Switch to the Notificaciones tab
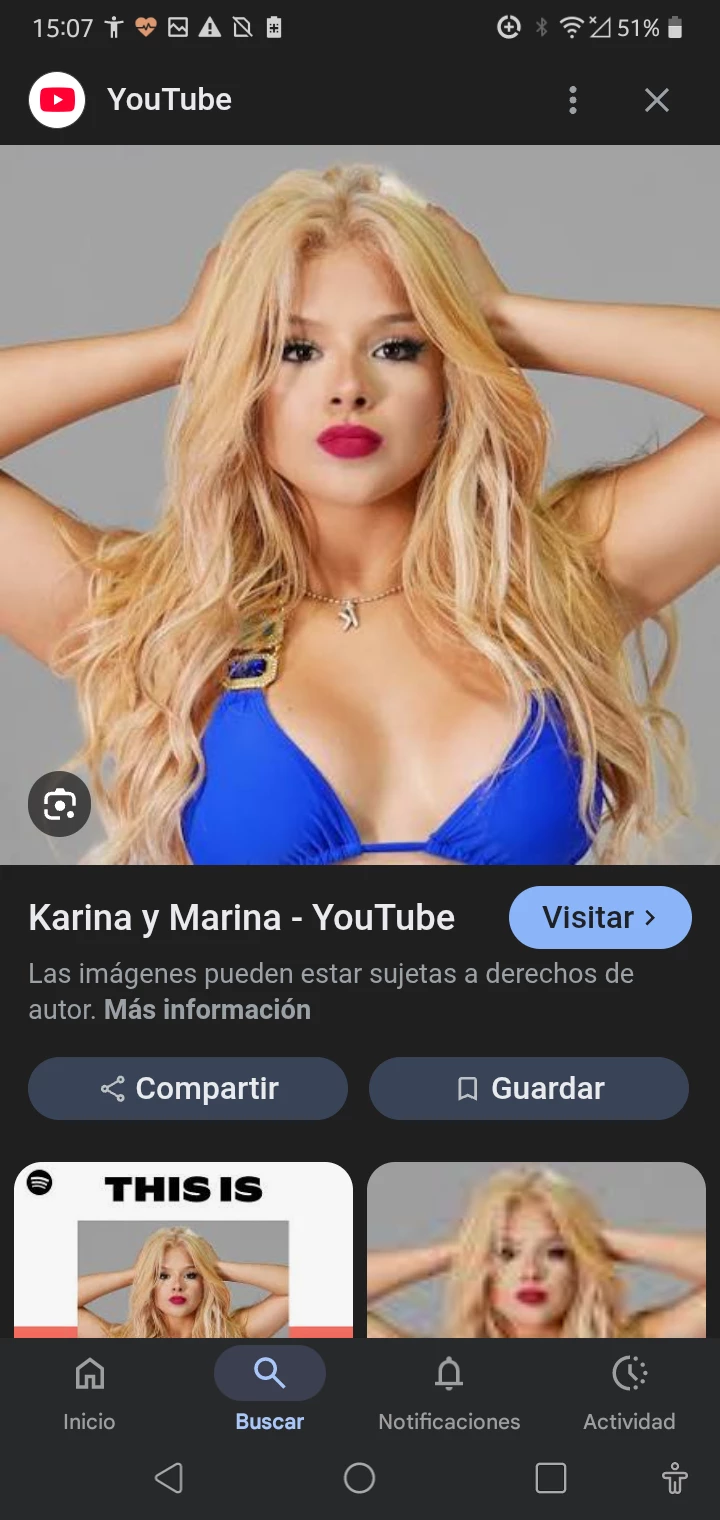 point(449,1391)
